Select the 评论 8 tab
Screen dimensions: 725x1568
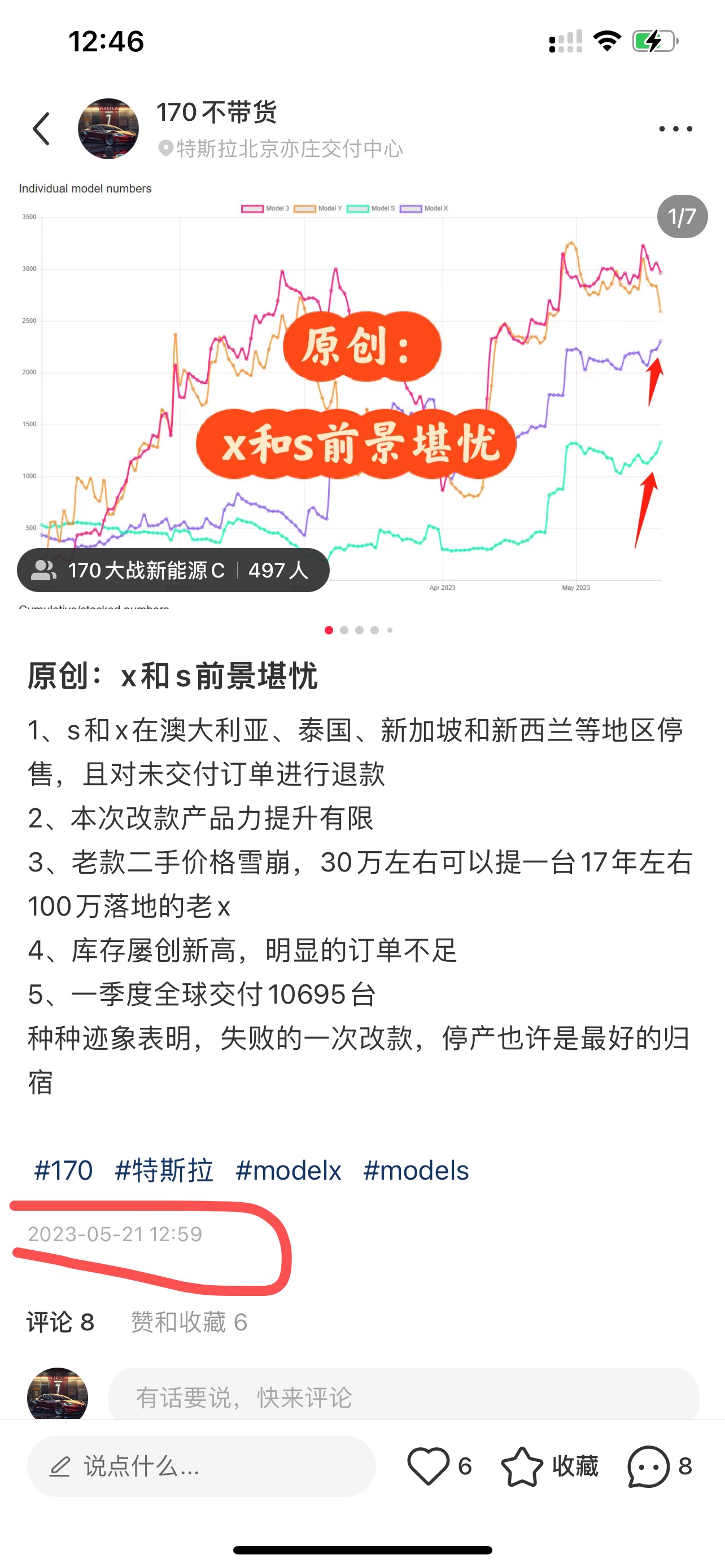[x=59, y=1322]
